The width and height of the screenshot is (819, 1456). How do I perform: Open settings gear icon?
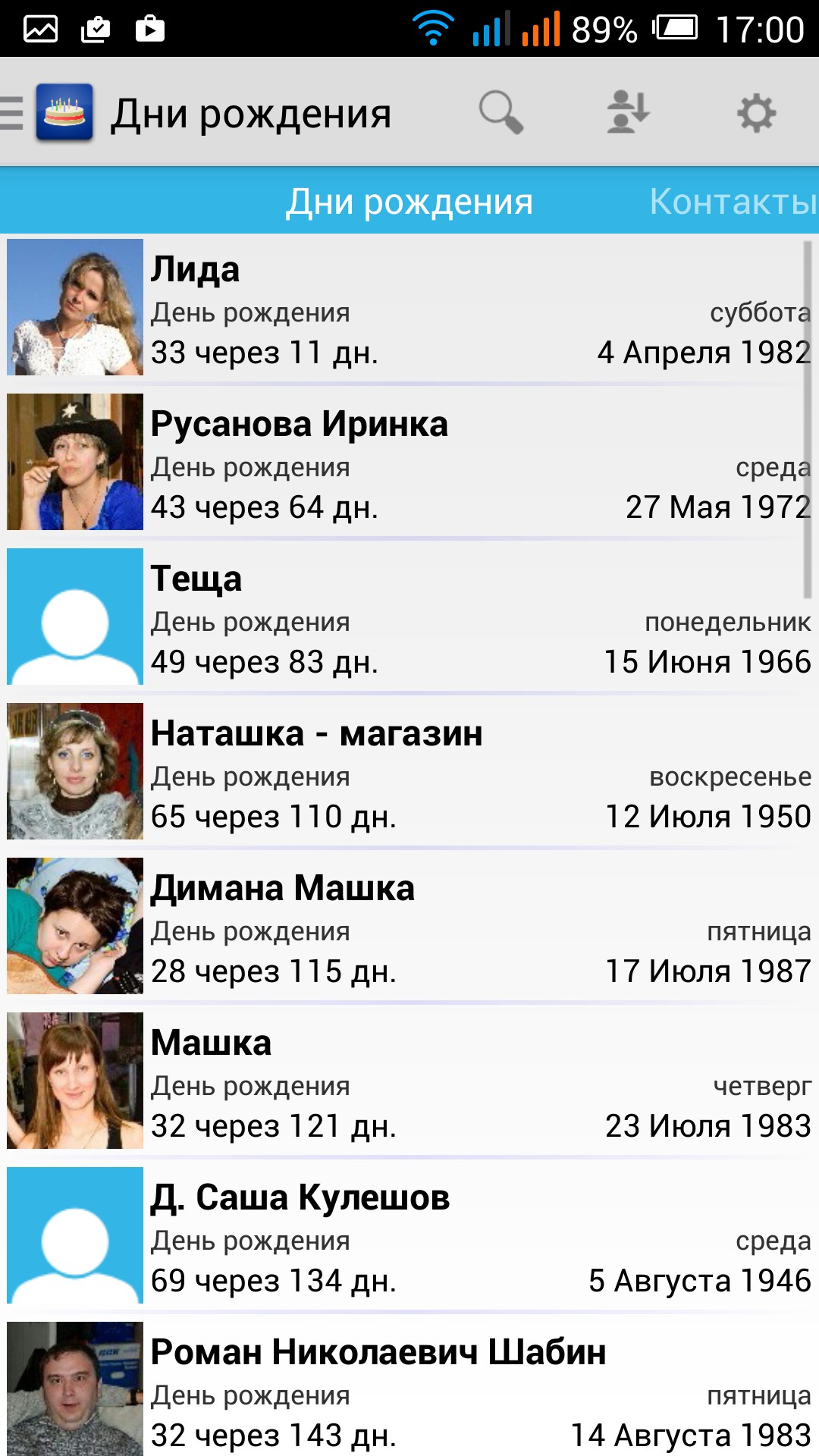pyautogui.click(x=756, y=113)
